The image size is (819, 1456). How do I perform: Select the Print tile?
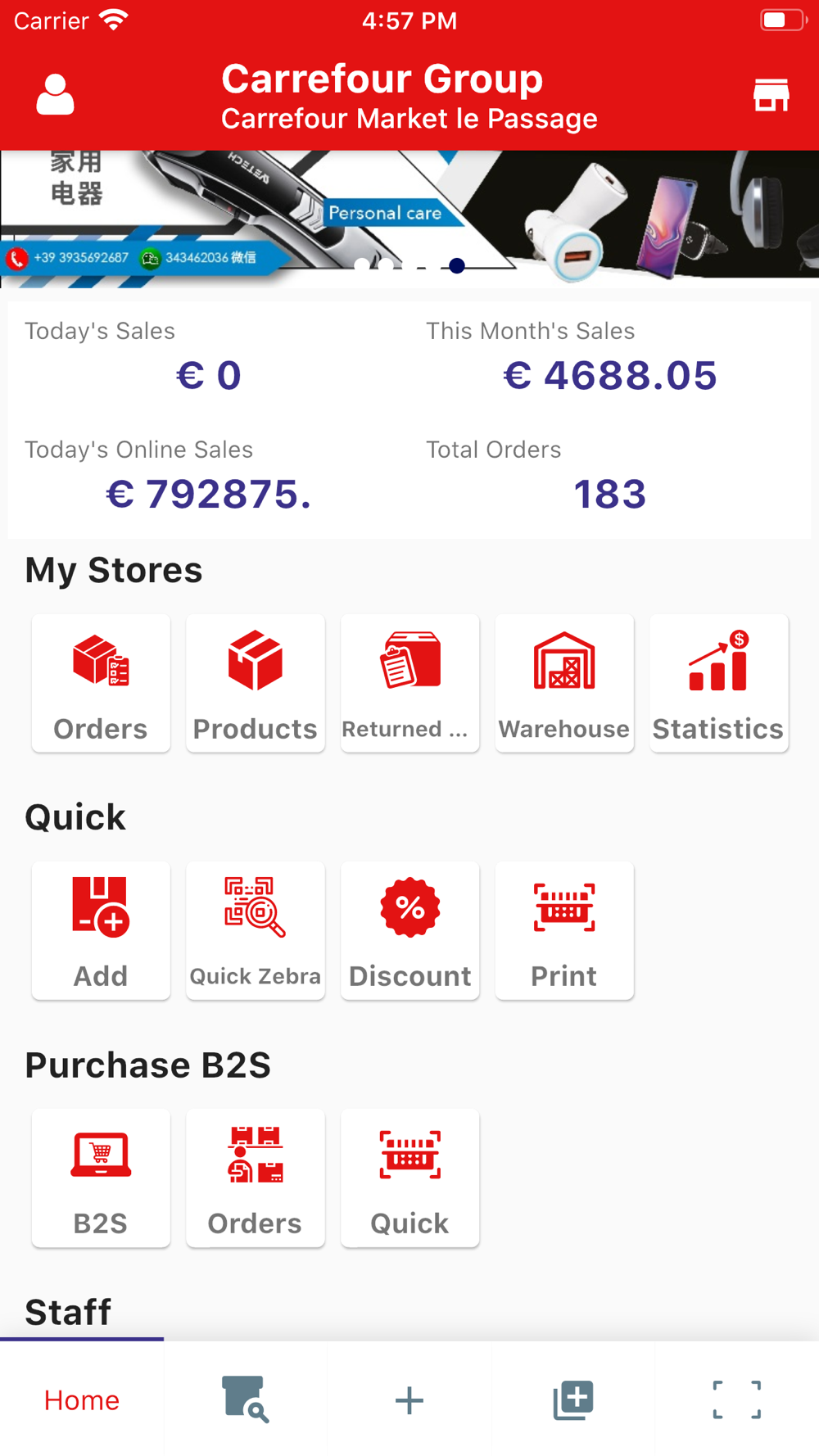(564, 930)
